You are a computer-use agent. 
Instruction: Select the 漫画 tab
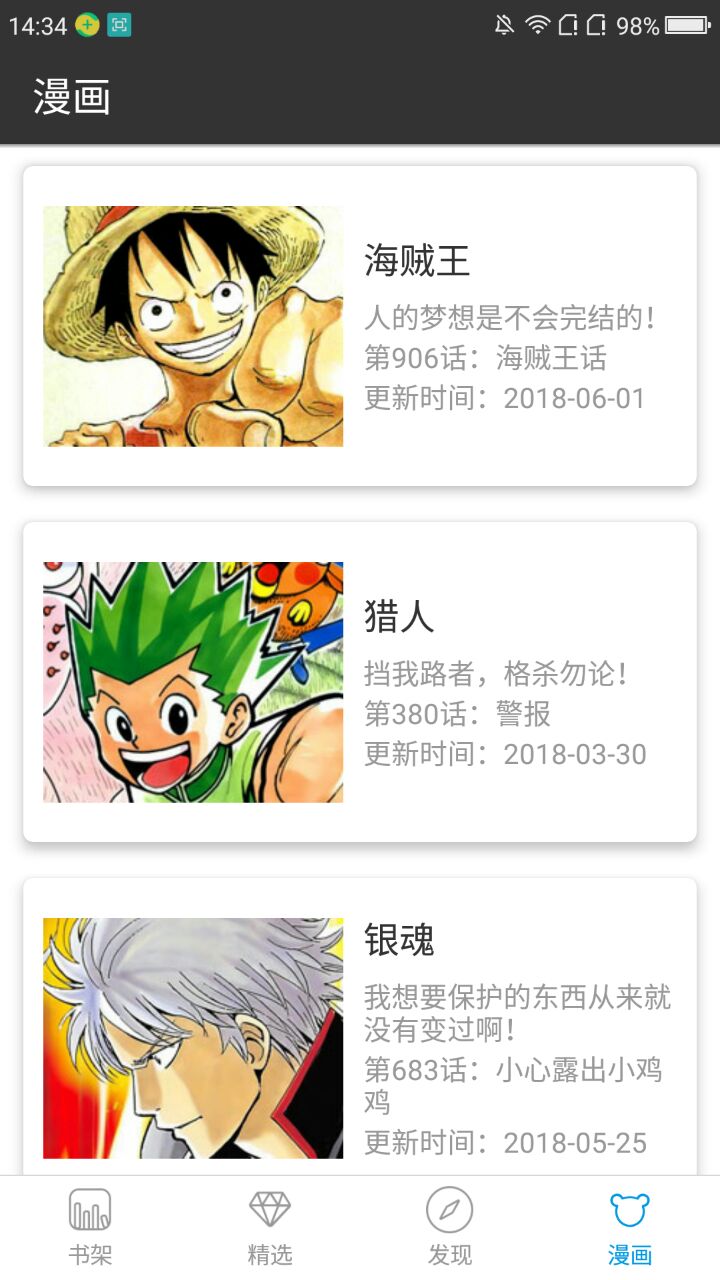pyautogui.click(x=630, y=1228)
